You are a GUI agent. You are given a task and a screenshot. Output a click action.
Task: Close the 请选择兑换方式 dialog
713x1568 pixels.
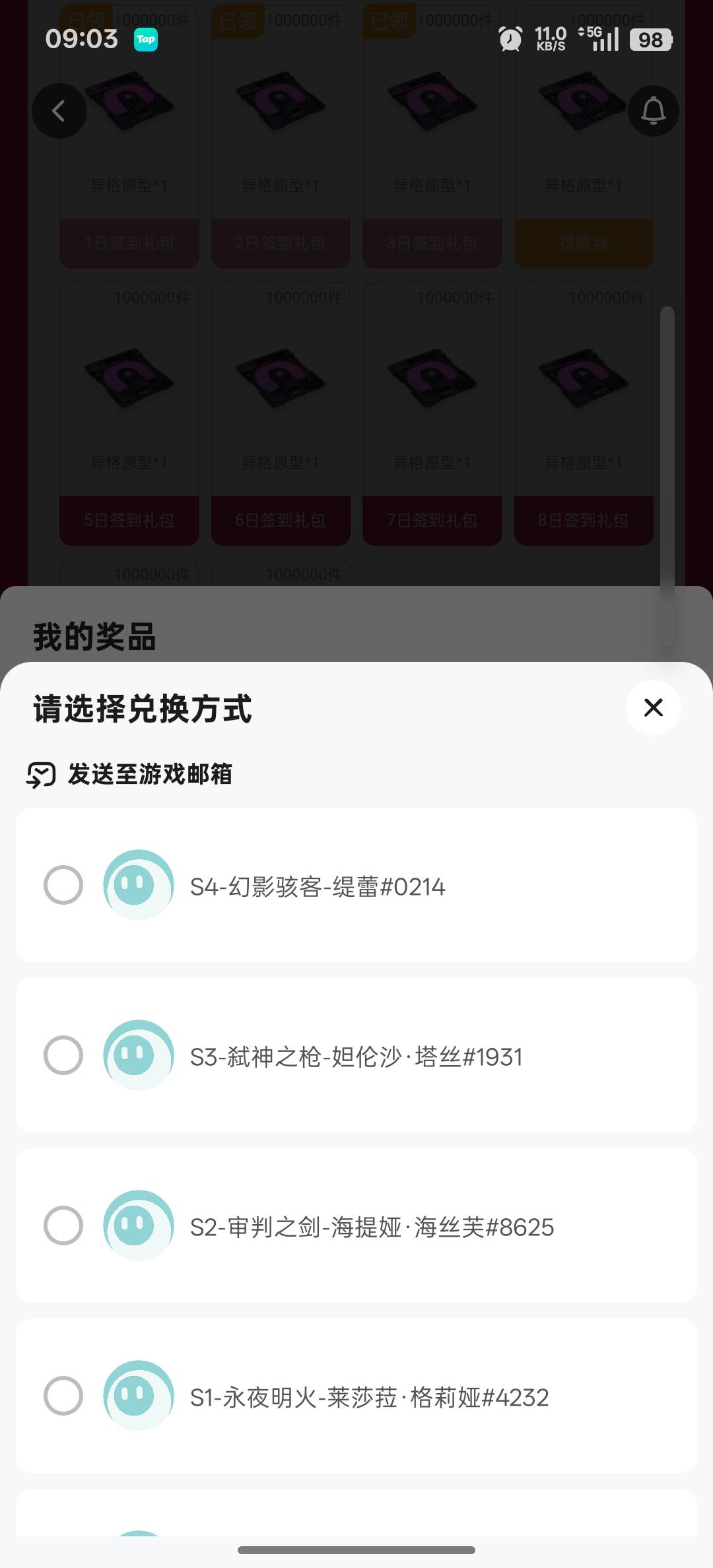click(x=653, y=707)
